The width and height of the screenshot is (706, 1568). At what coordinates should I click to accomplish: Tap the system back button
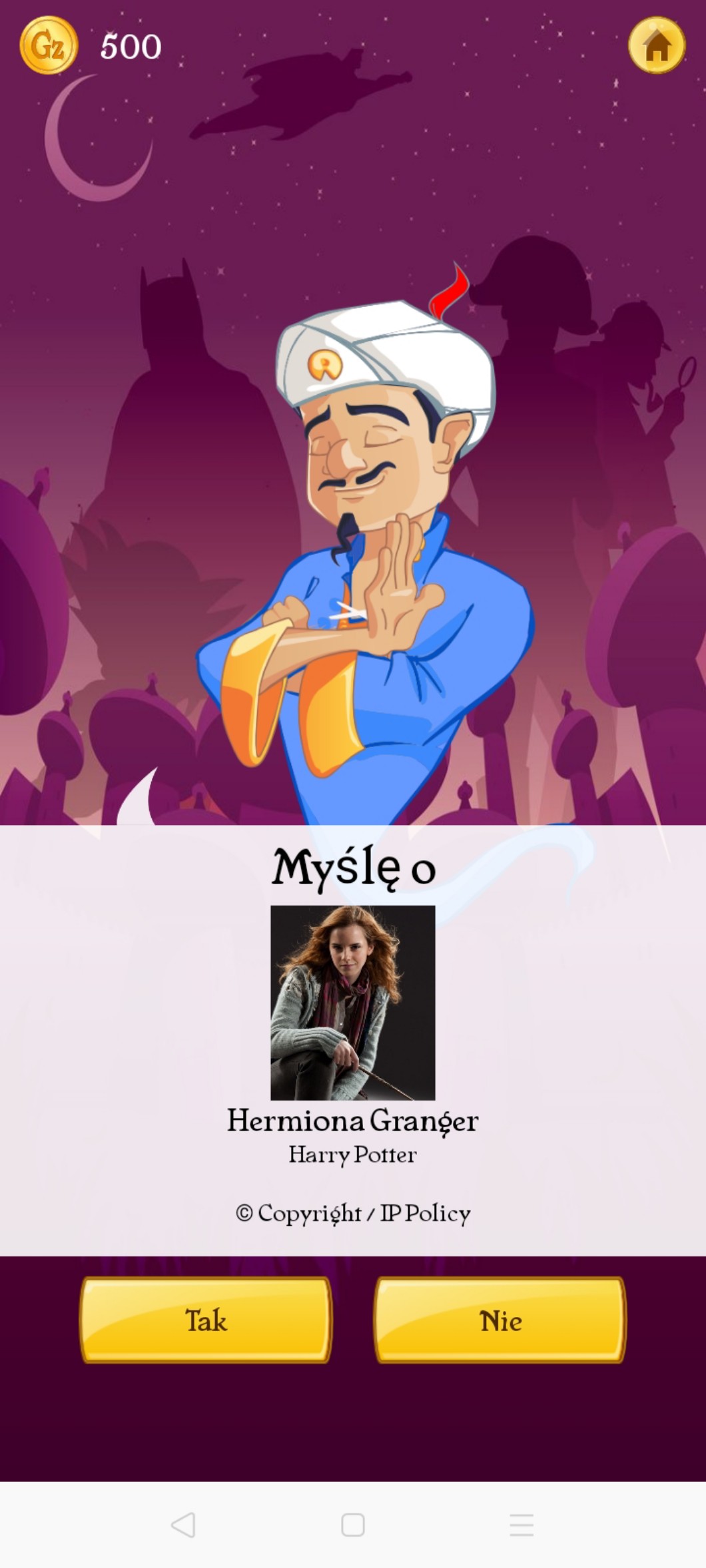click(x=183, y=1525)
